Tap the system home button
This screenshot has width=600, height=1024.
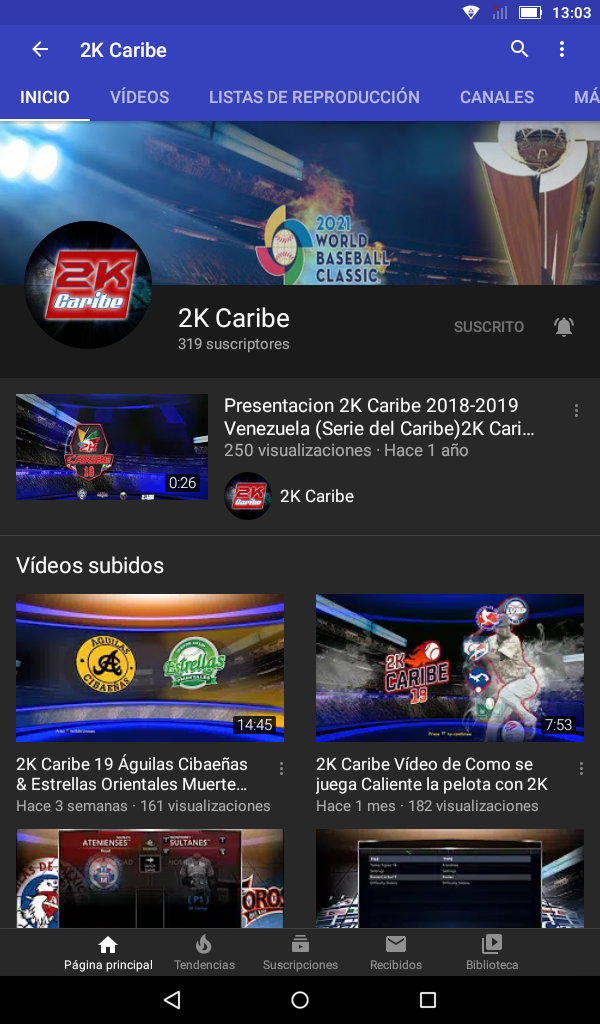(x=300, y=1000)
